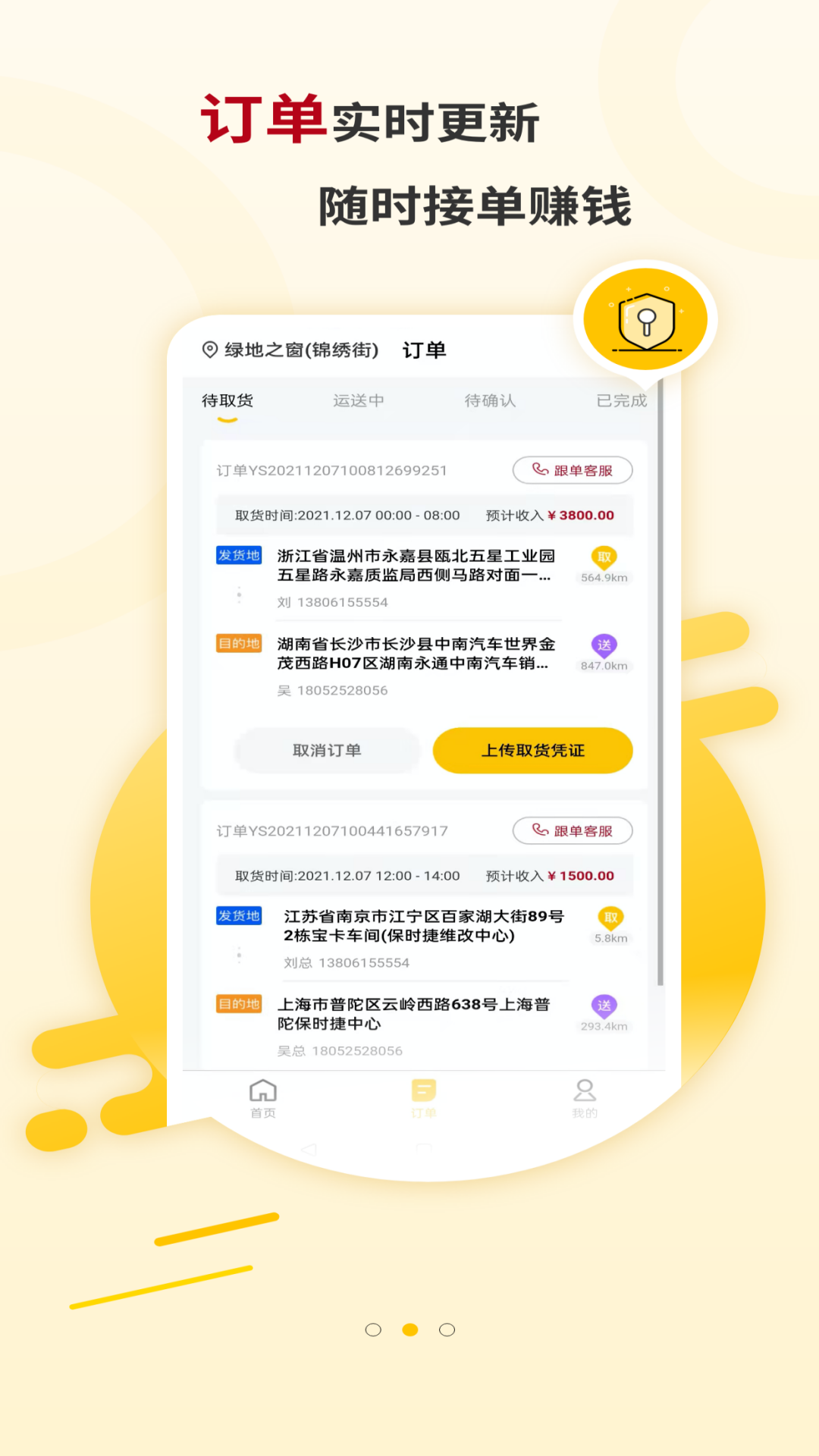Switch to the 运送中 tab
The width and height of the screenshot is (819, 1456).
(x=359, y=401)
